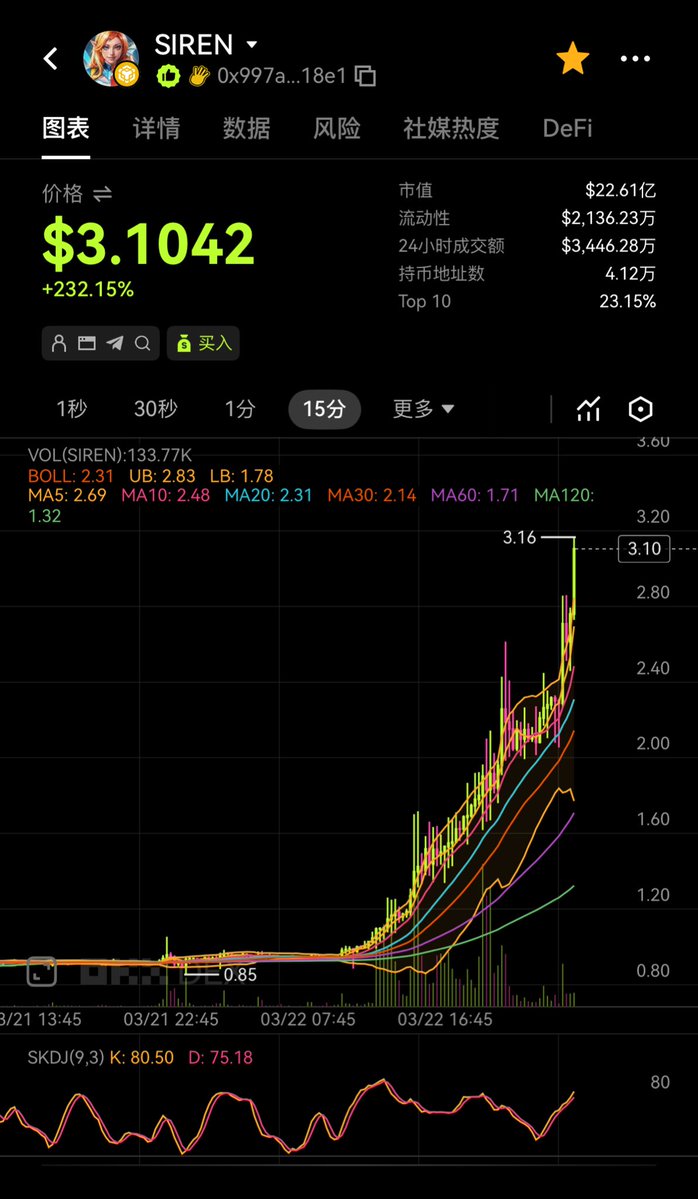The image size is (698, 1199).
Task: Select the DeFi tab
Action: [x=567, y=128]
